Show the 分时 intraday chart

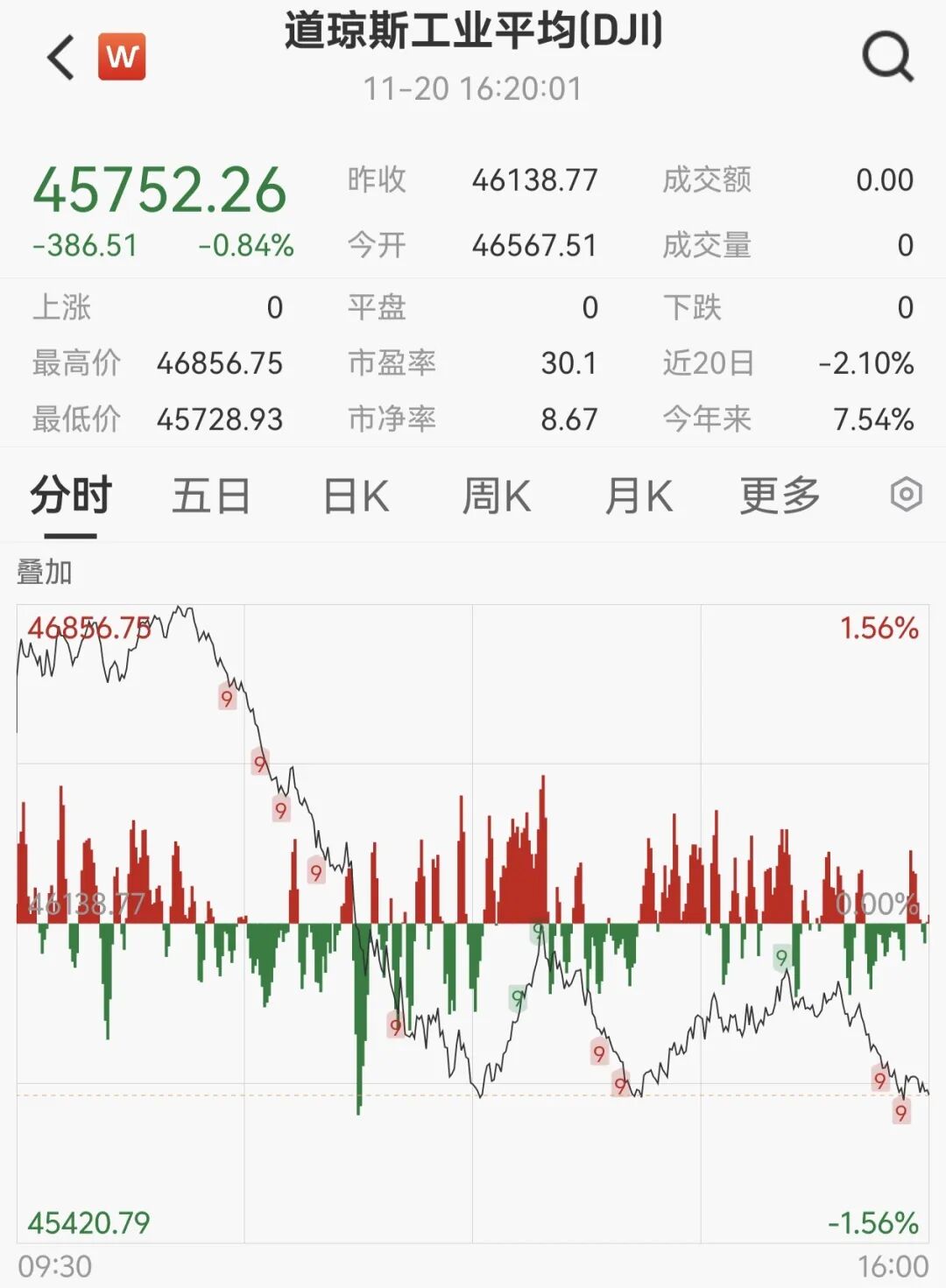(71, 496)
